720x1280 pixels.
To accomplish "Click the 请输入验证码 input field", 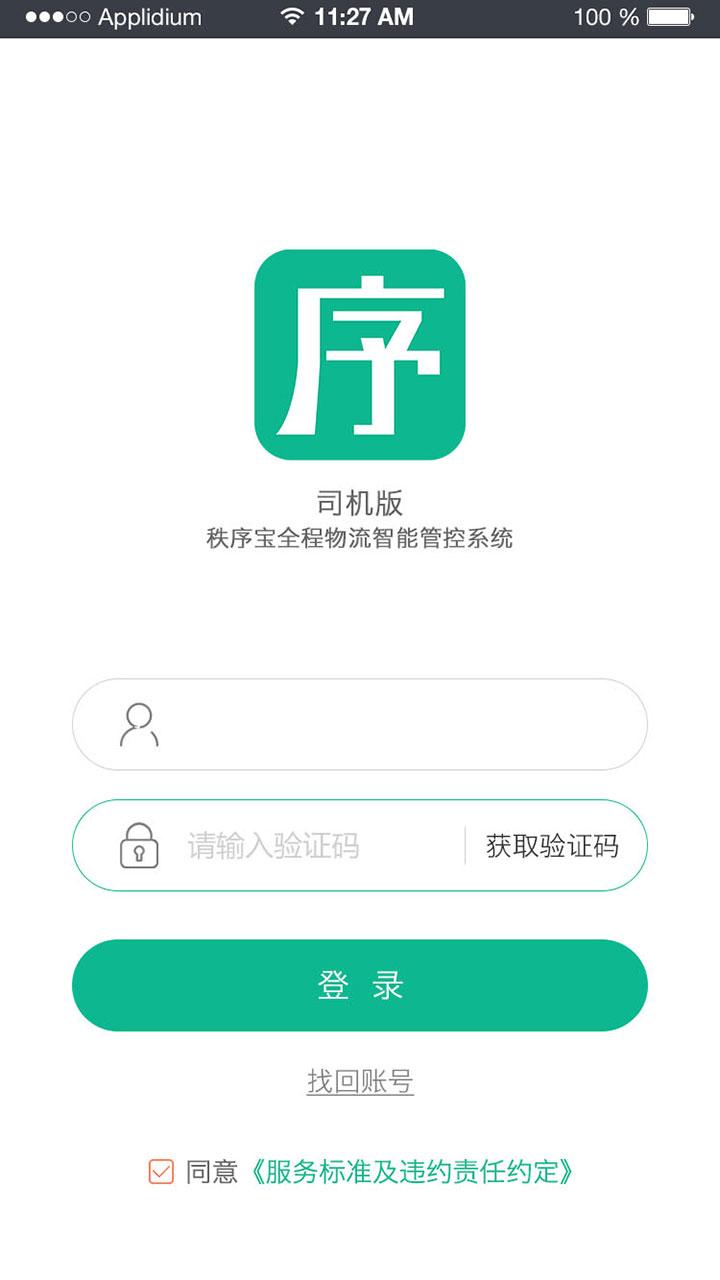I will point(300,845).
